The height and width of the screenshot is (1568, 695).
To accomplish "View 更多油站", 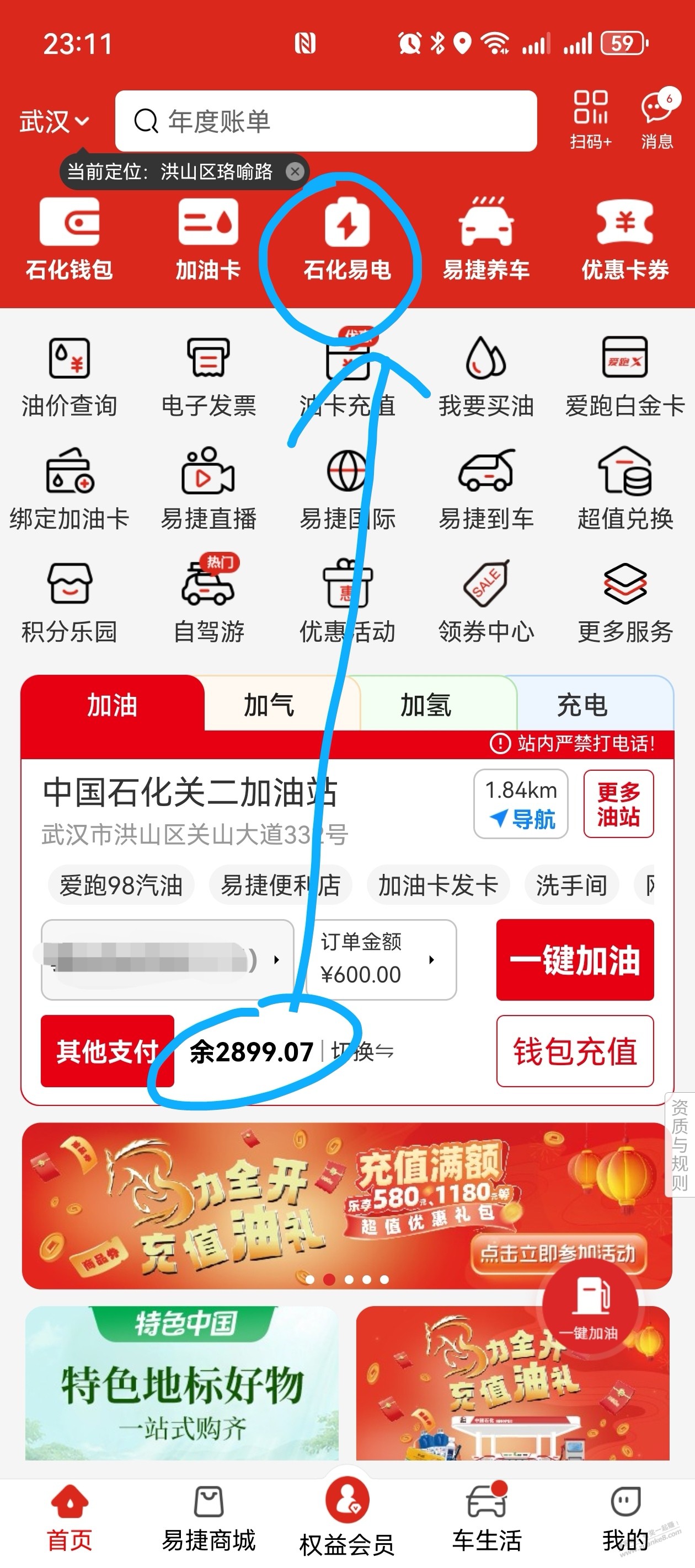I will 618,804.
